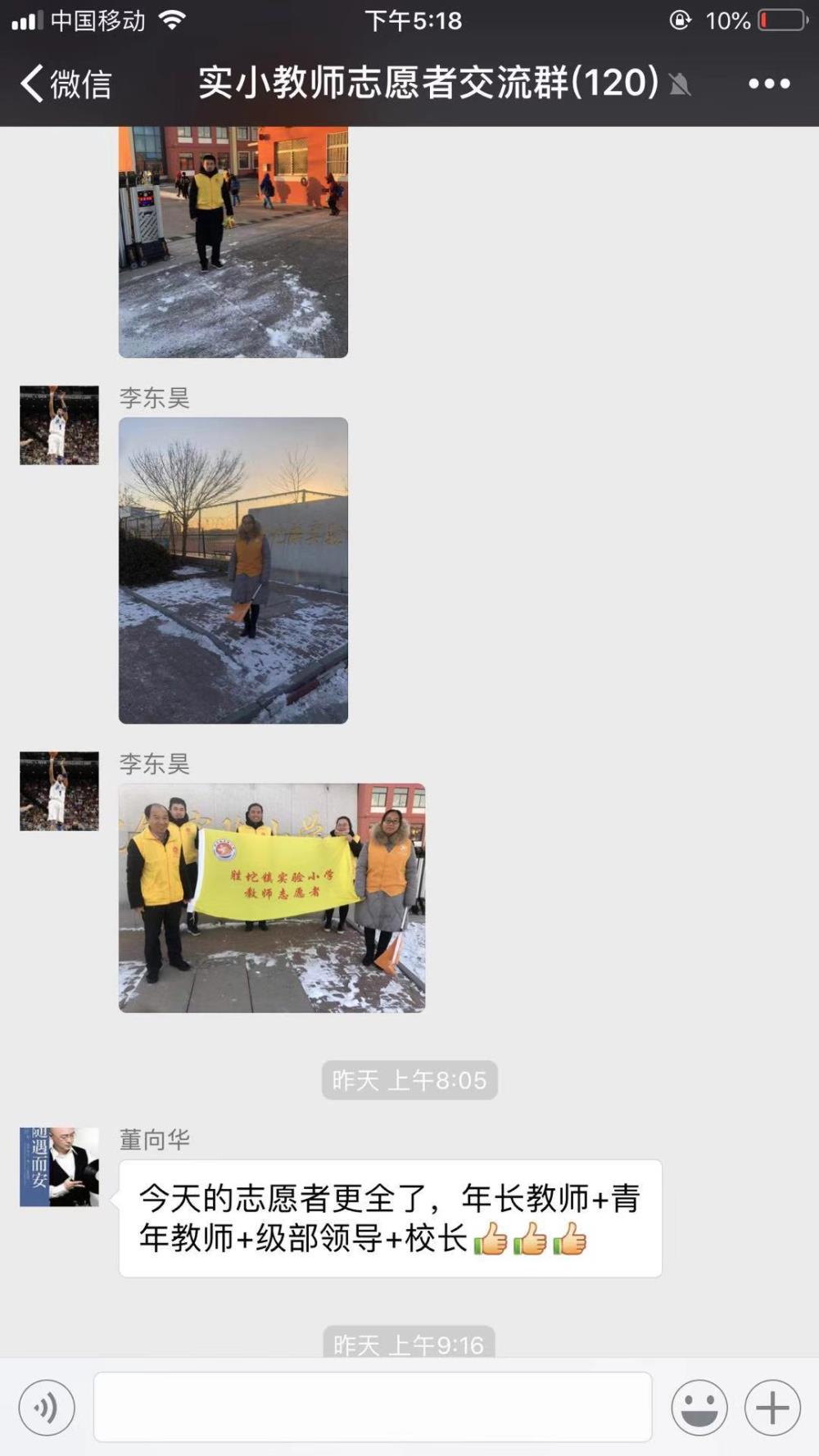Open 董向华's profile avatar

click(x=59, y=1167)
